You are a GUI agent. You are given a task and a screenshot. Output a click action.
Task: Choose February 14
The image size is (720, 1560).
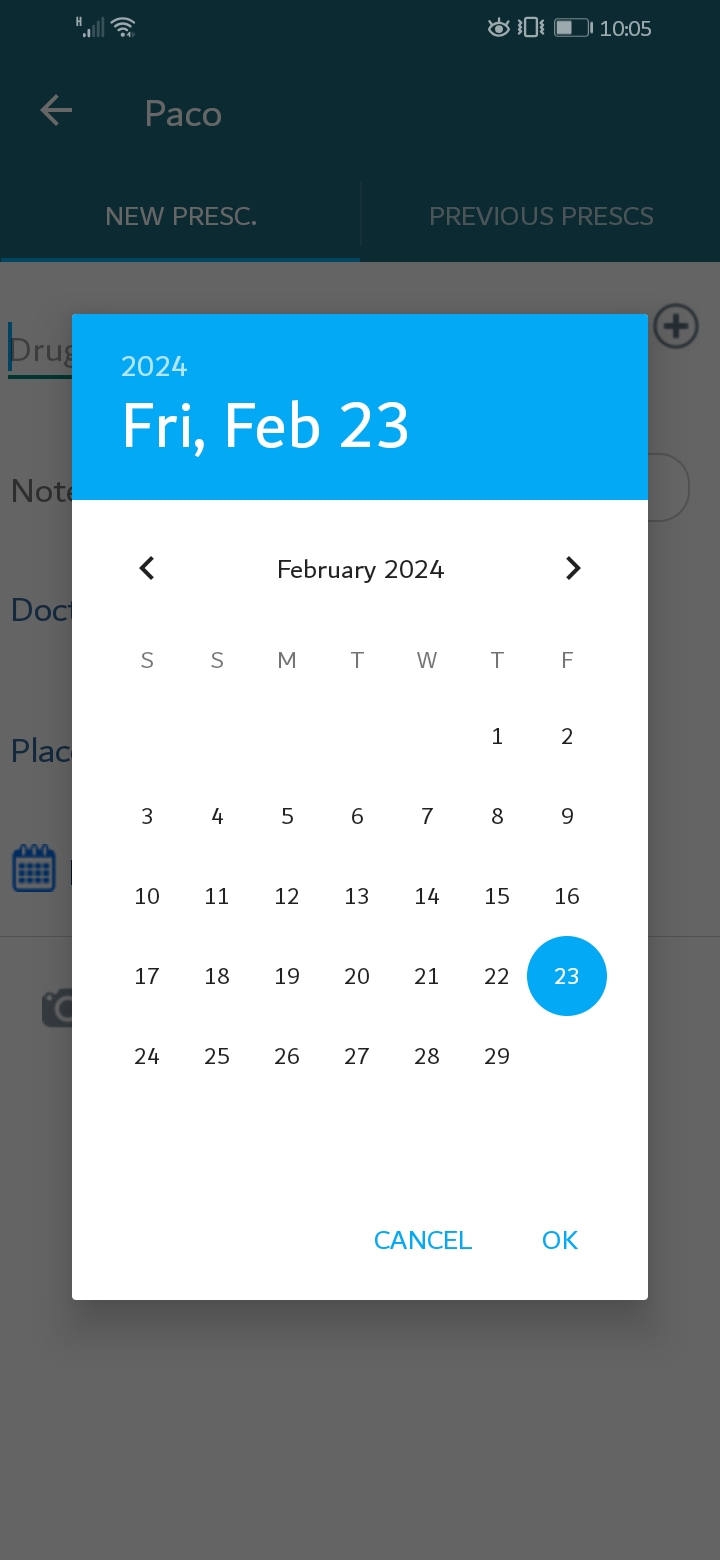pos(427,897)
